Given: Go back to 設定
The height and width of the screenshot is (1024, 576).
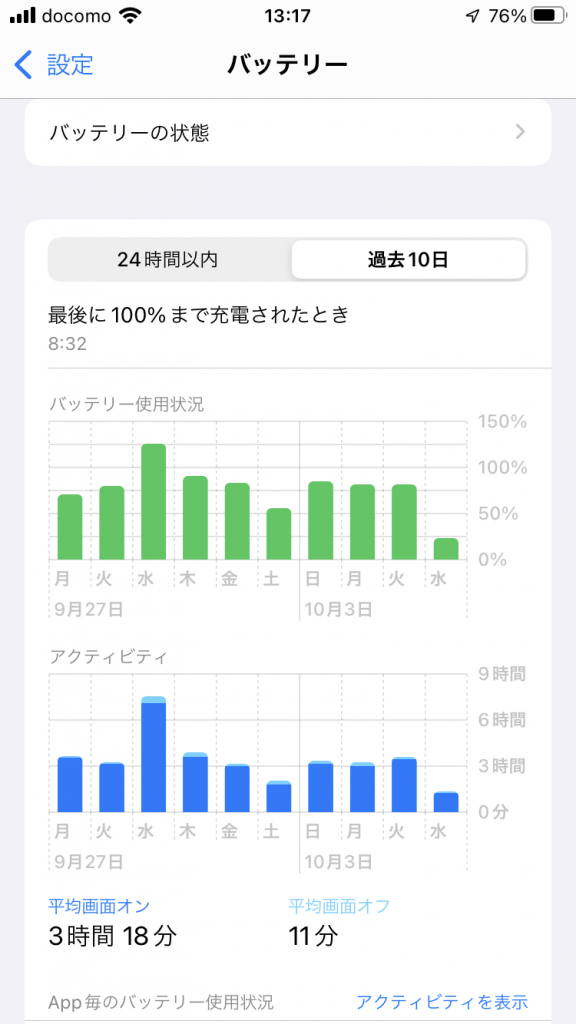Looking at the screenshot, I should (x=54, y=65).
